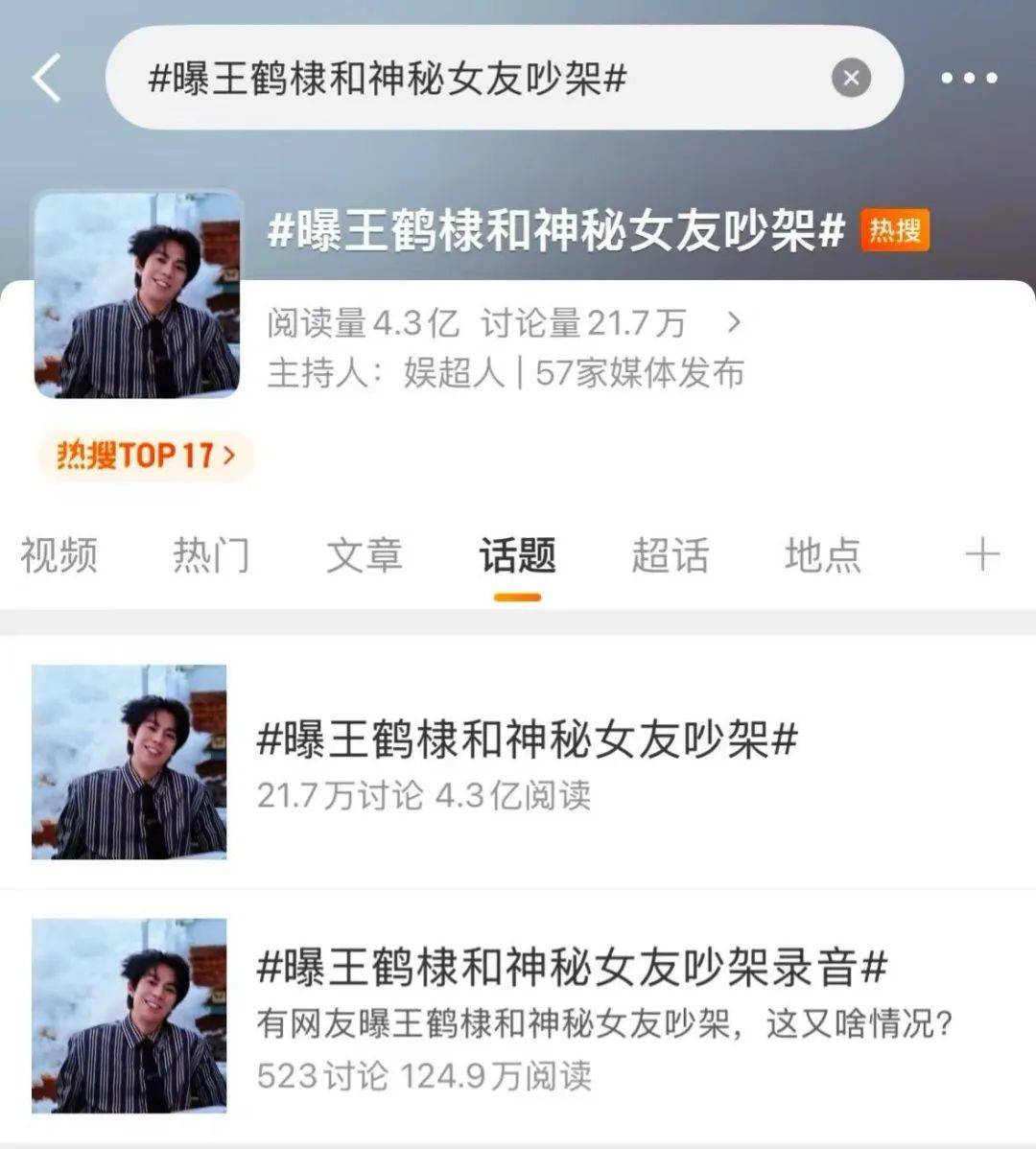Select the 话题 tab
The image size is (1036, 1149).
coord(517,555)
